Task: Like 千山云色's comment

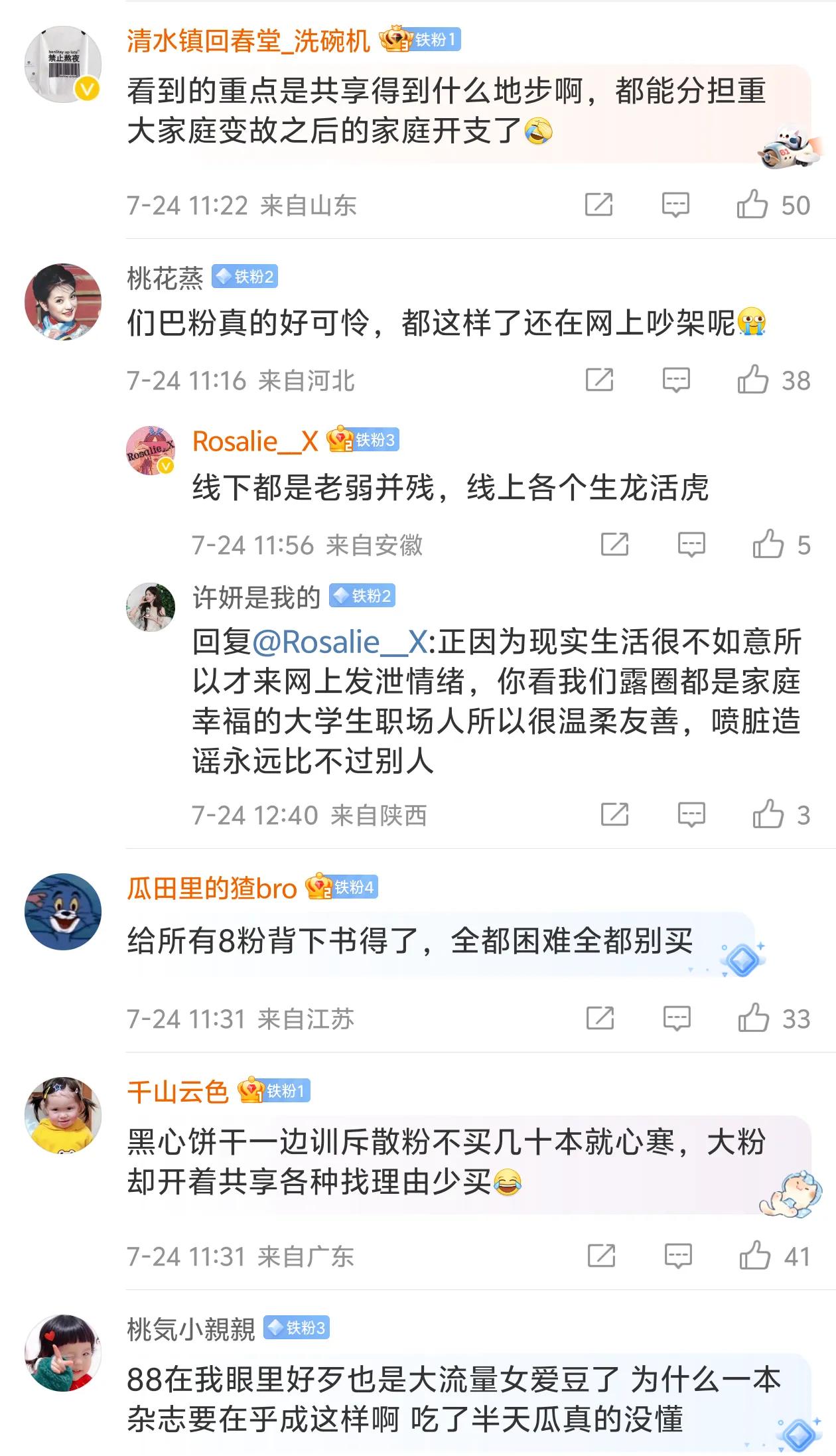Action: pos(754,1255)
